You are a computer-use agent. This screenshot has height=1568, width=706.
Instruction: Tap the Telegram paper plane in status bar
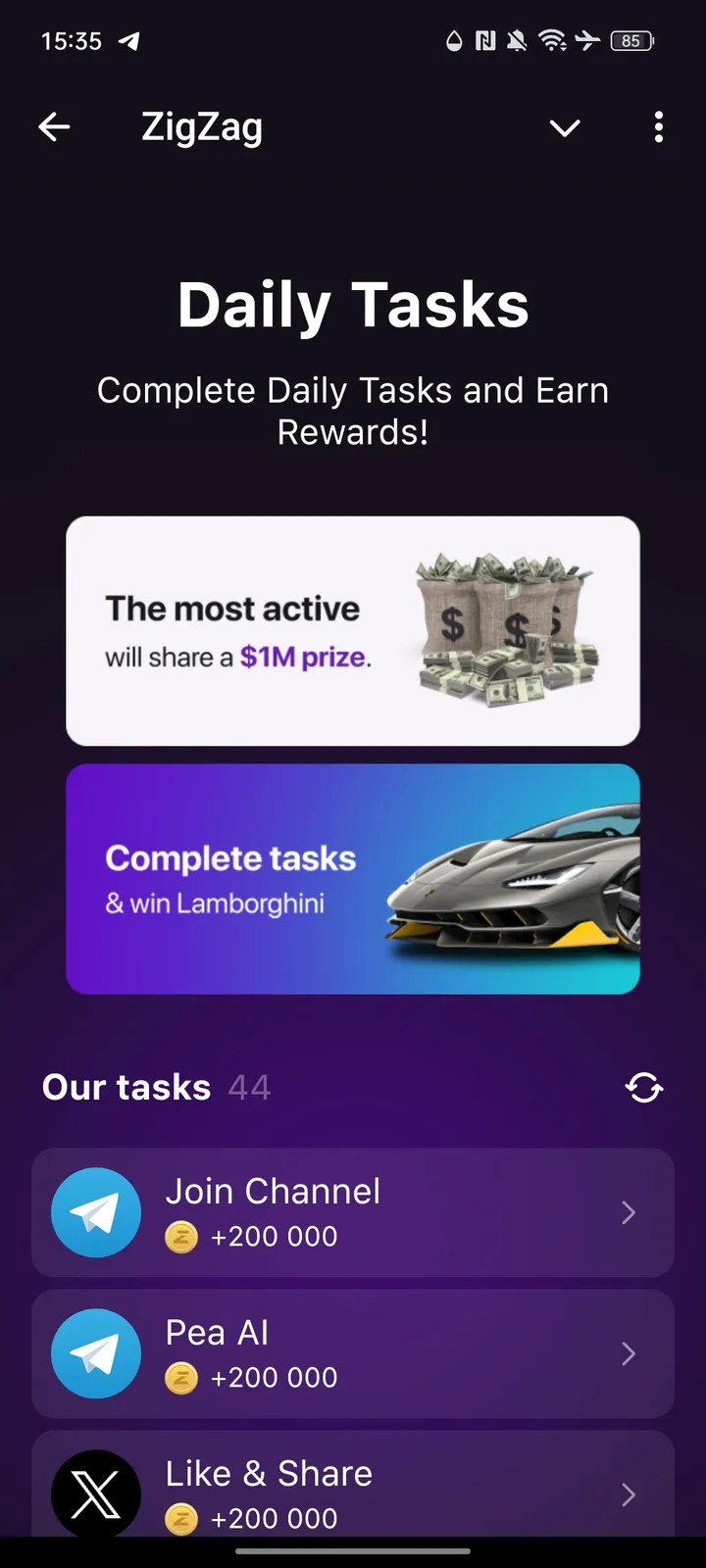pos(128,40)
